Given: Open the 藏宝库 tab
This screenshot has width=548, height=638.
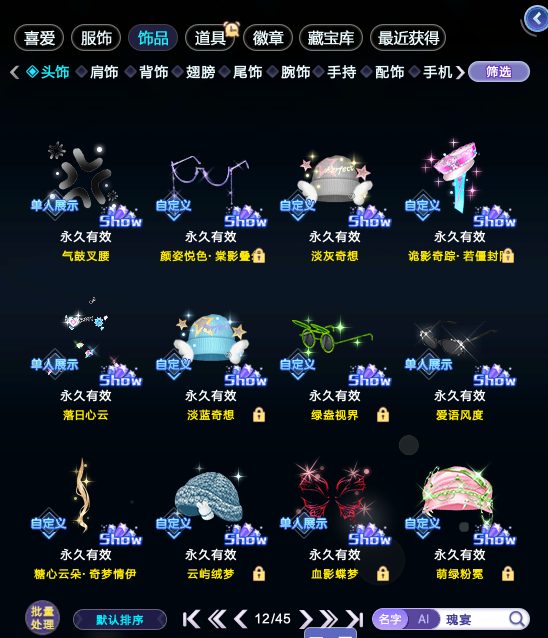Looking at the screenshot, I should [331, 38].
